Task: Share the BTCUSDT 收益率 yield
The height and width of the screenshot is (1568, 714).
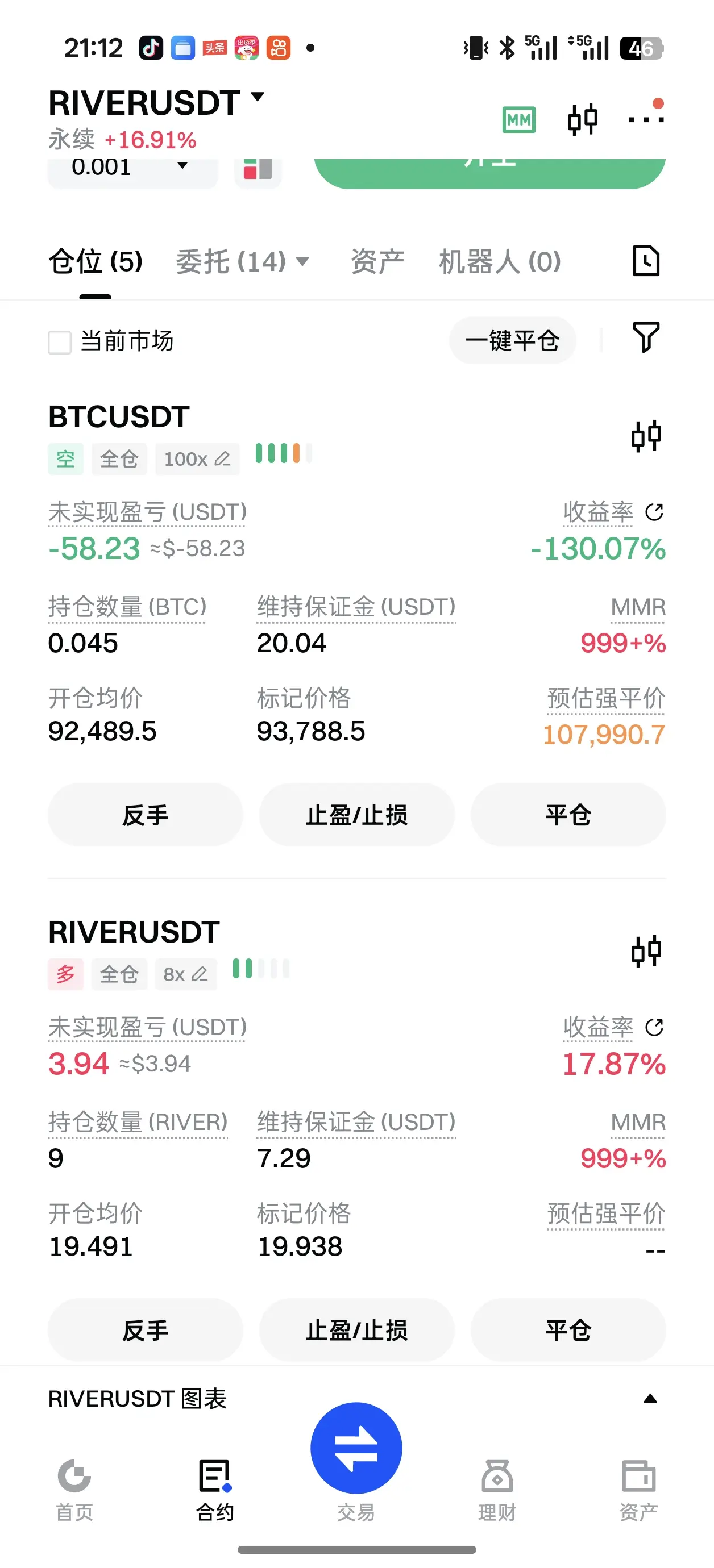Action: tap(654, 512)
